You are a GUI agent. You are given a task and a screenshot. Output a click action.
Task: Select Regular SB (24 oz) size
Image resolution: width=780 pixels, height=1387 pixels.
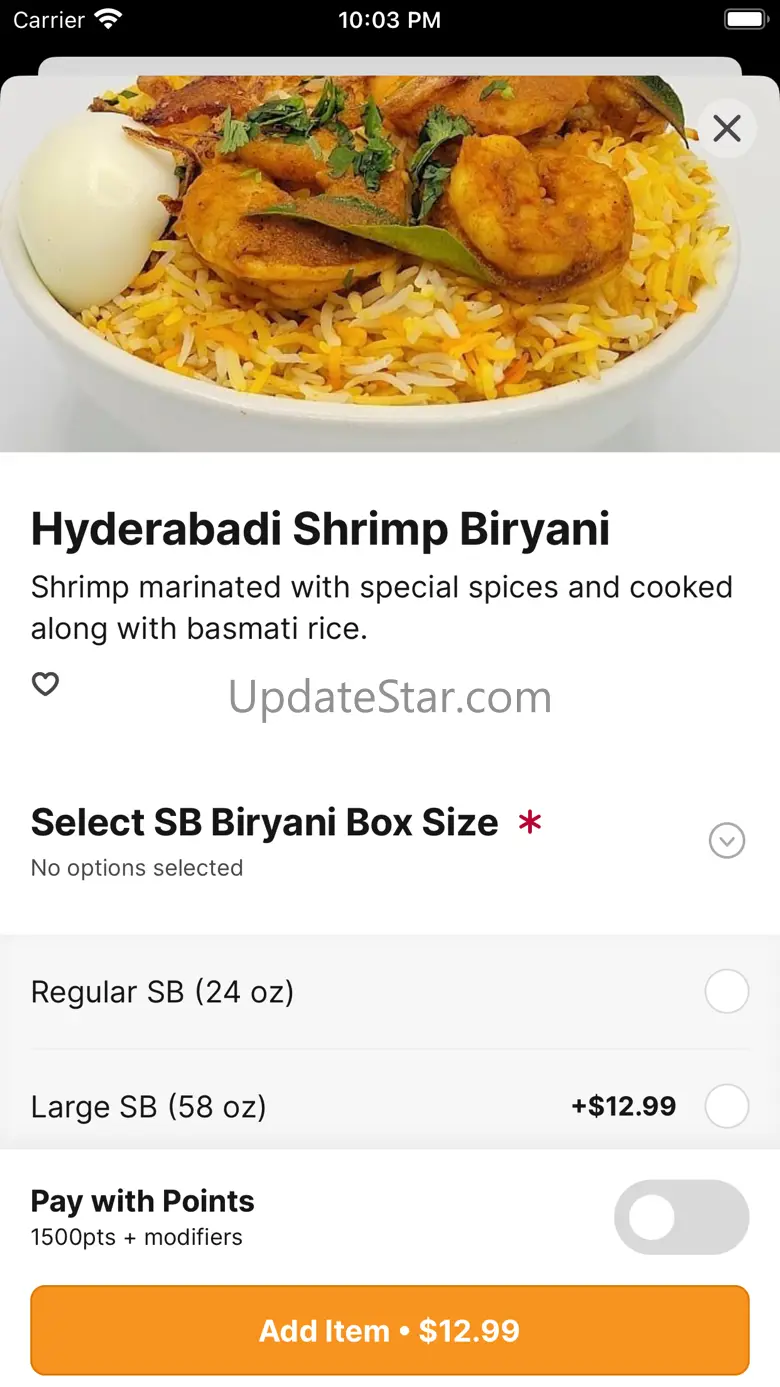726,992
